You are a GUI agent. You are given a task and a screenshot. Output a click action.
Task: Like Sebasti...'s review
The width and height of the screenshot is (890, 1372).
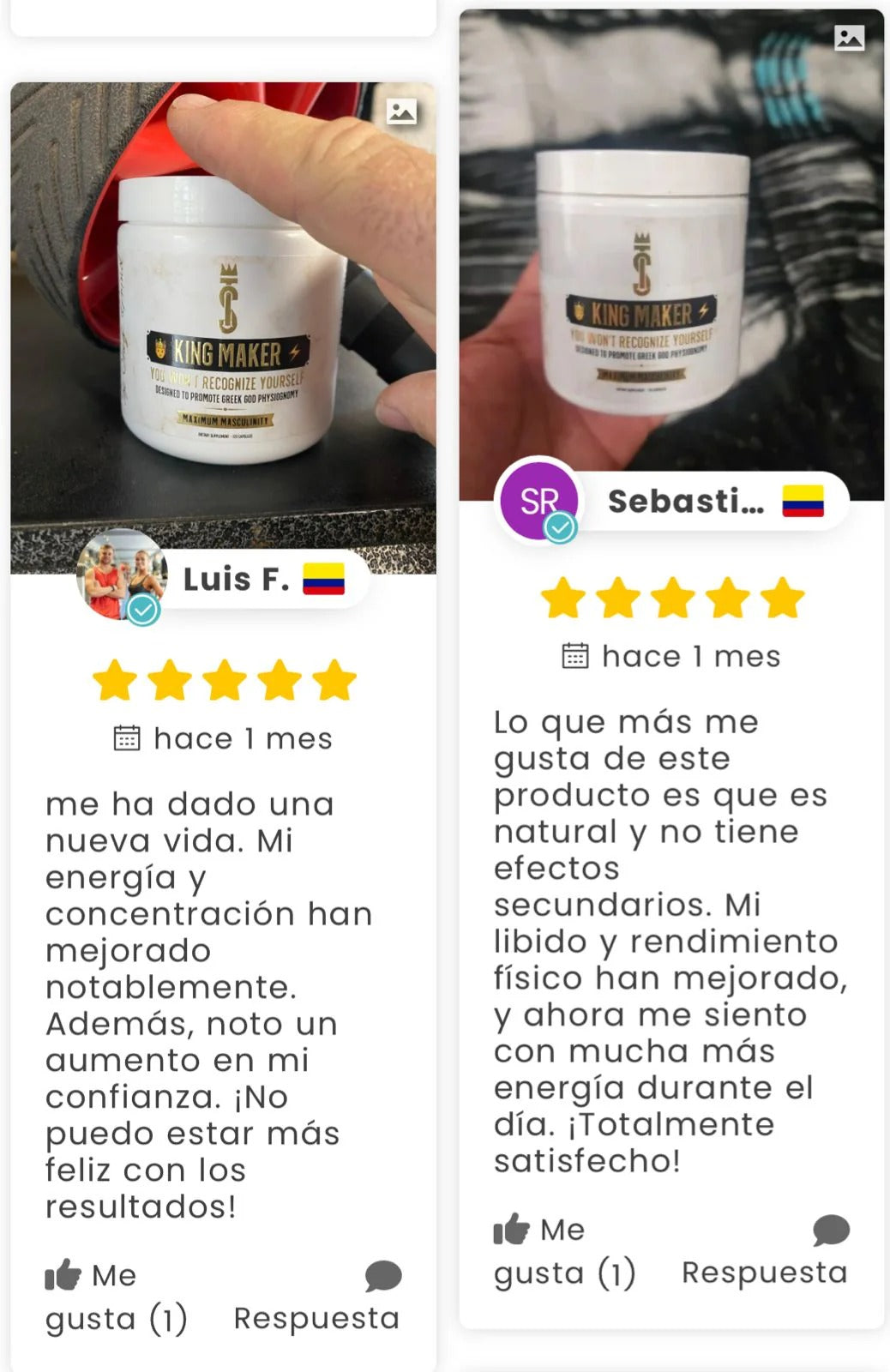click(x=512, y=1231)
